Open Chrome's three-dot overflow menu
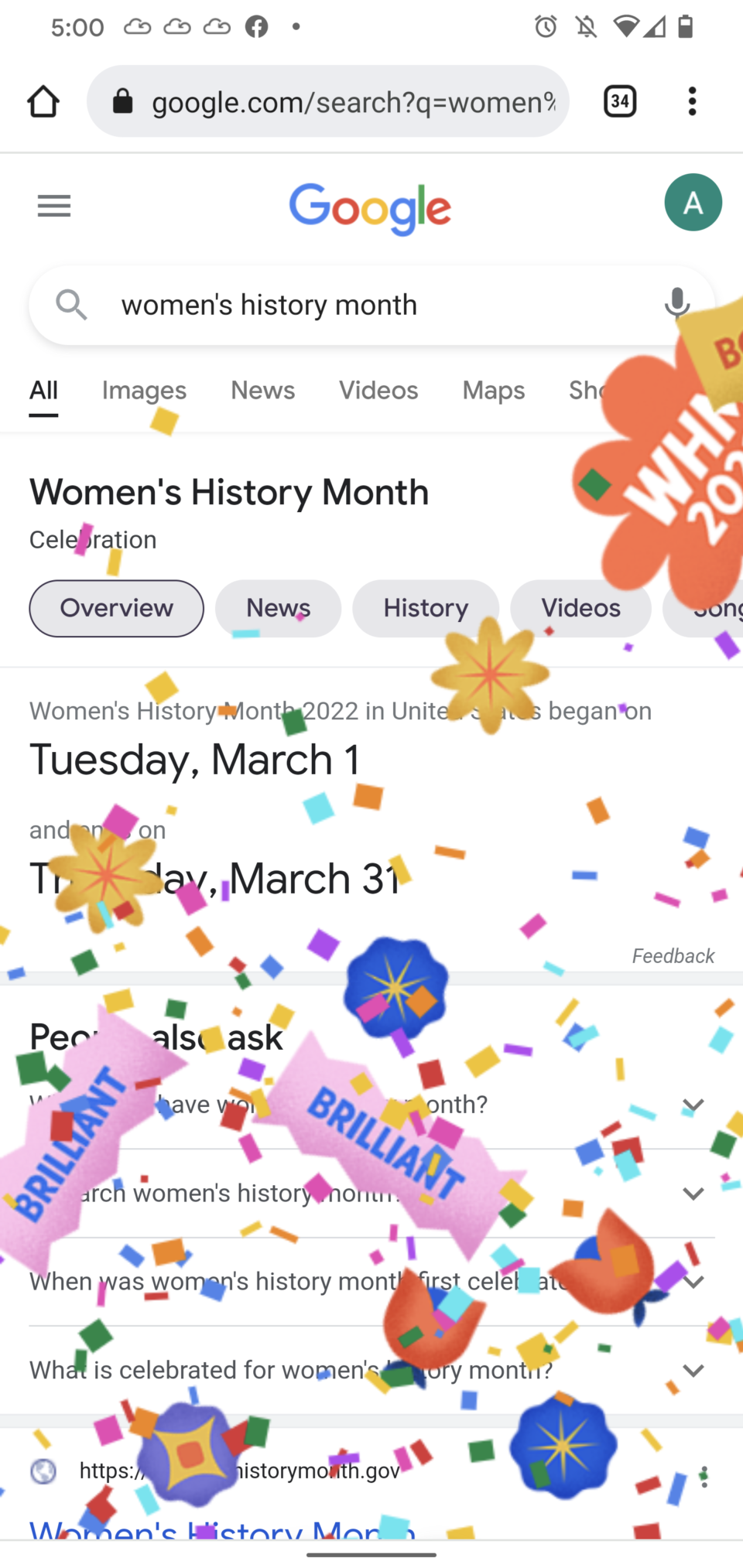Image resolution: width=743 pixels, height=1568 pixels. coord(692,101)
